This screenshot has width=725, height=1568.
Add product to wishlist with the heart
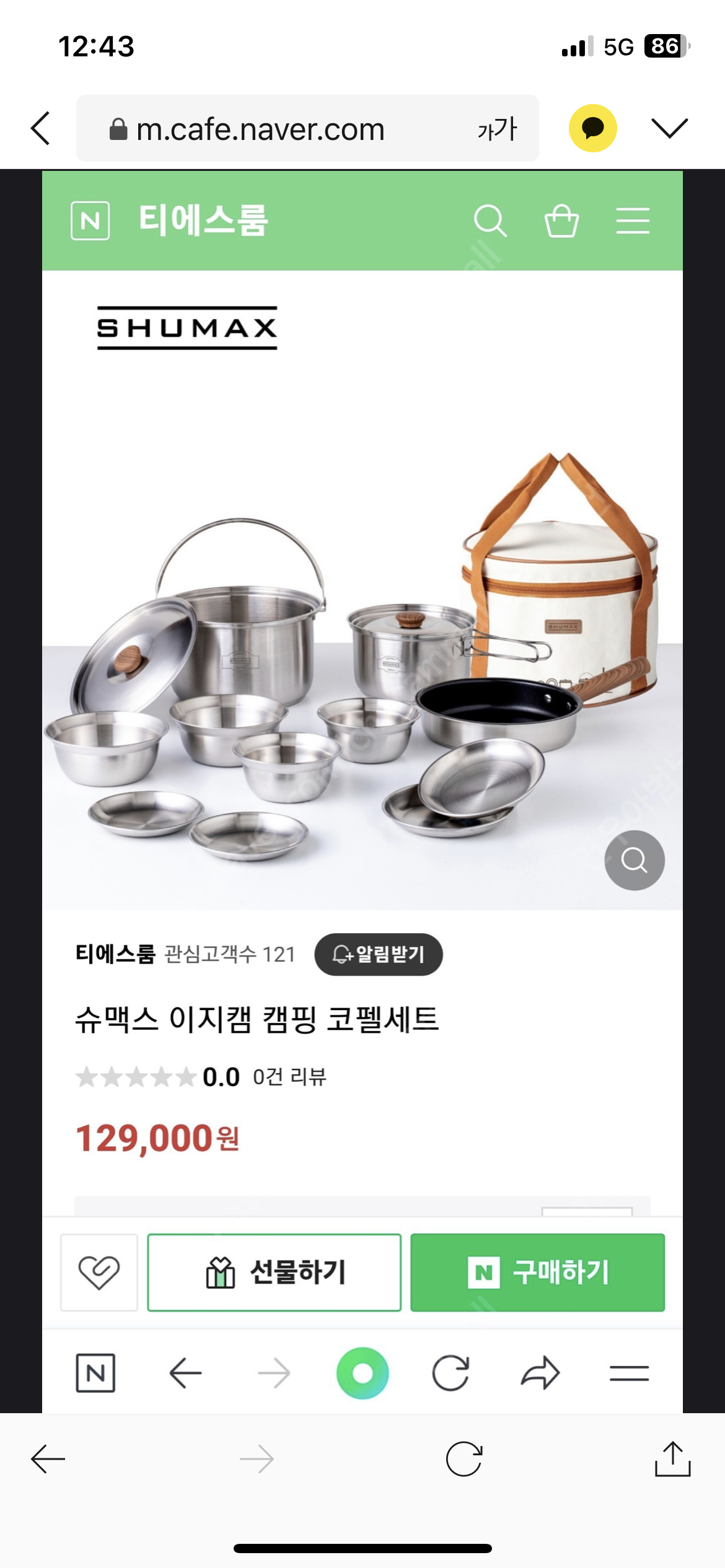[x=99, y=1272]
